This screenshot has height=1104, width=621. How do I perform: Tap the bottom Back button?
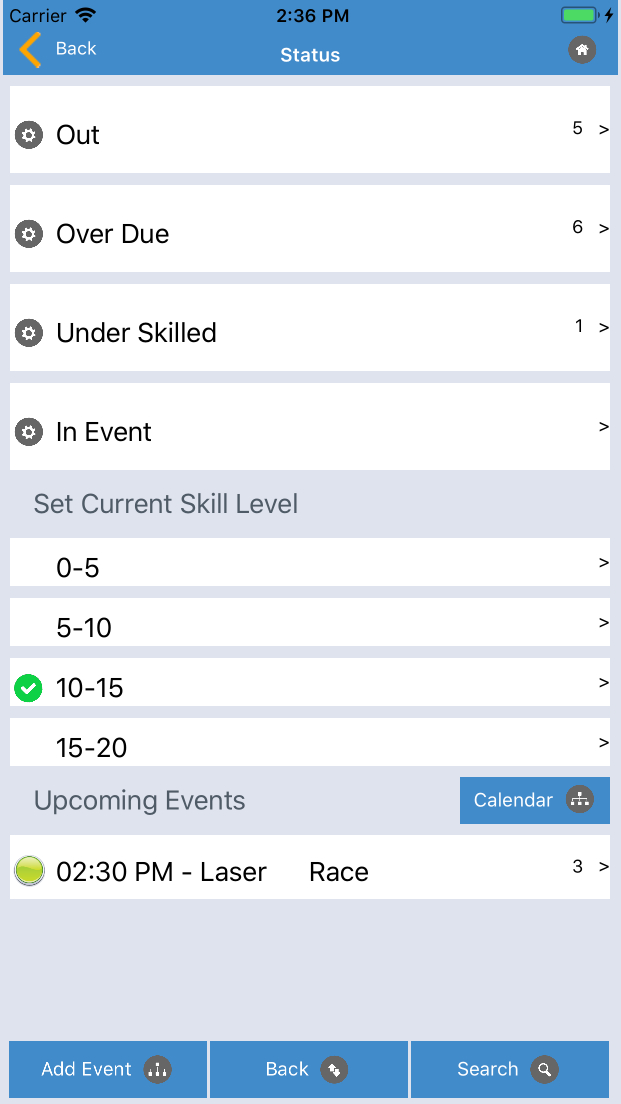(x=308, y=1069)
